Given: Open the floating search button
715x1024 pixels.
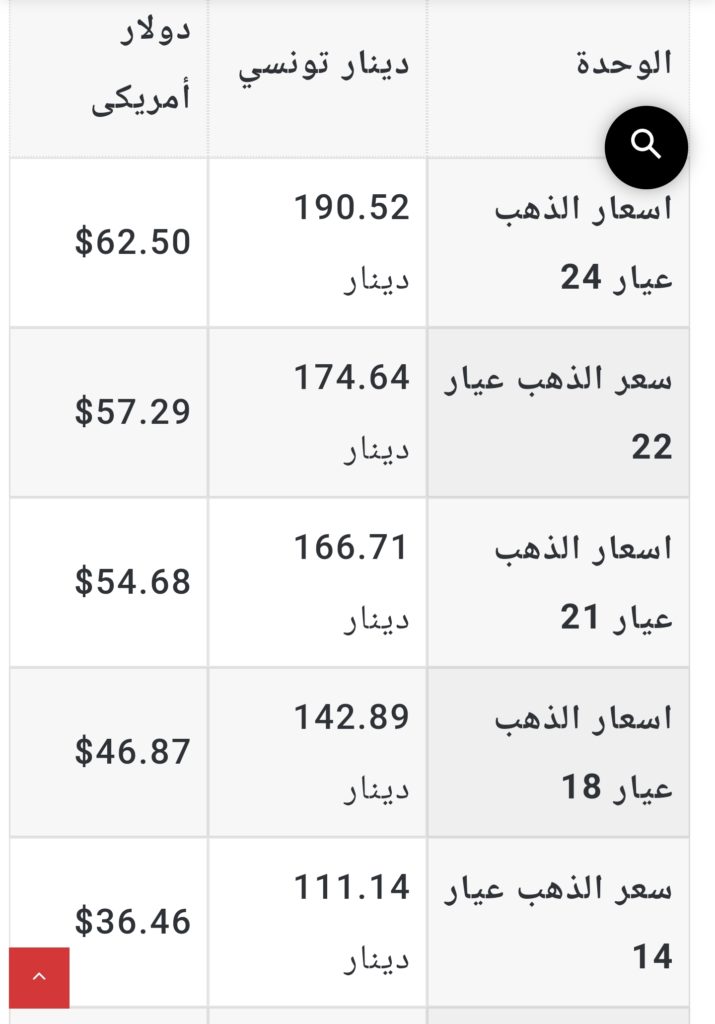Looking at the screenshot, I should [x=646, y=147].
